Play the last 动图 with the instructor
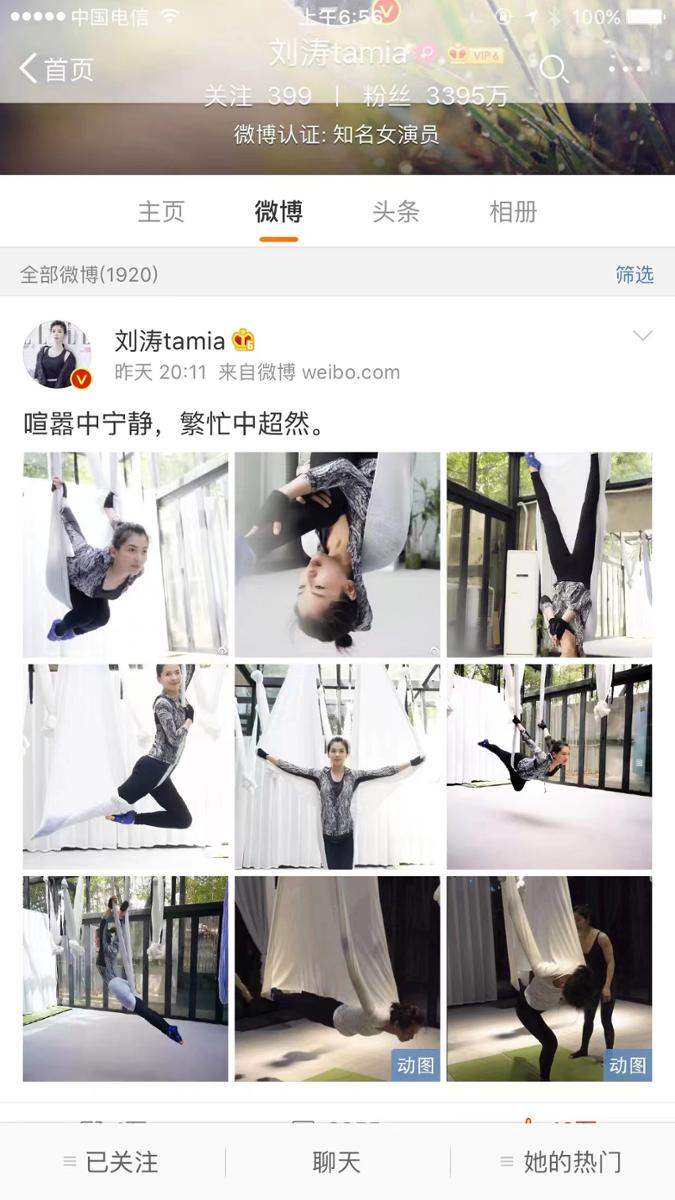This screenshot has height=1200, width=675. coord(549,979)
